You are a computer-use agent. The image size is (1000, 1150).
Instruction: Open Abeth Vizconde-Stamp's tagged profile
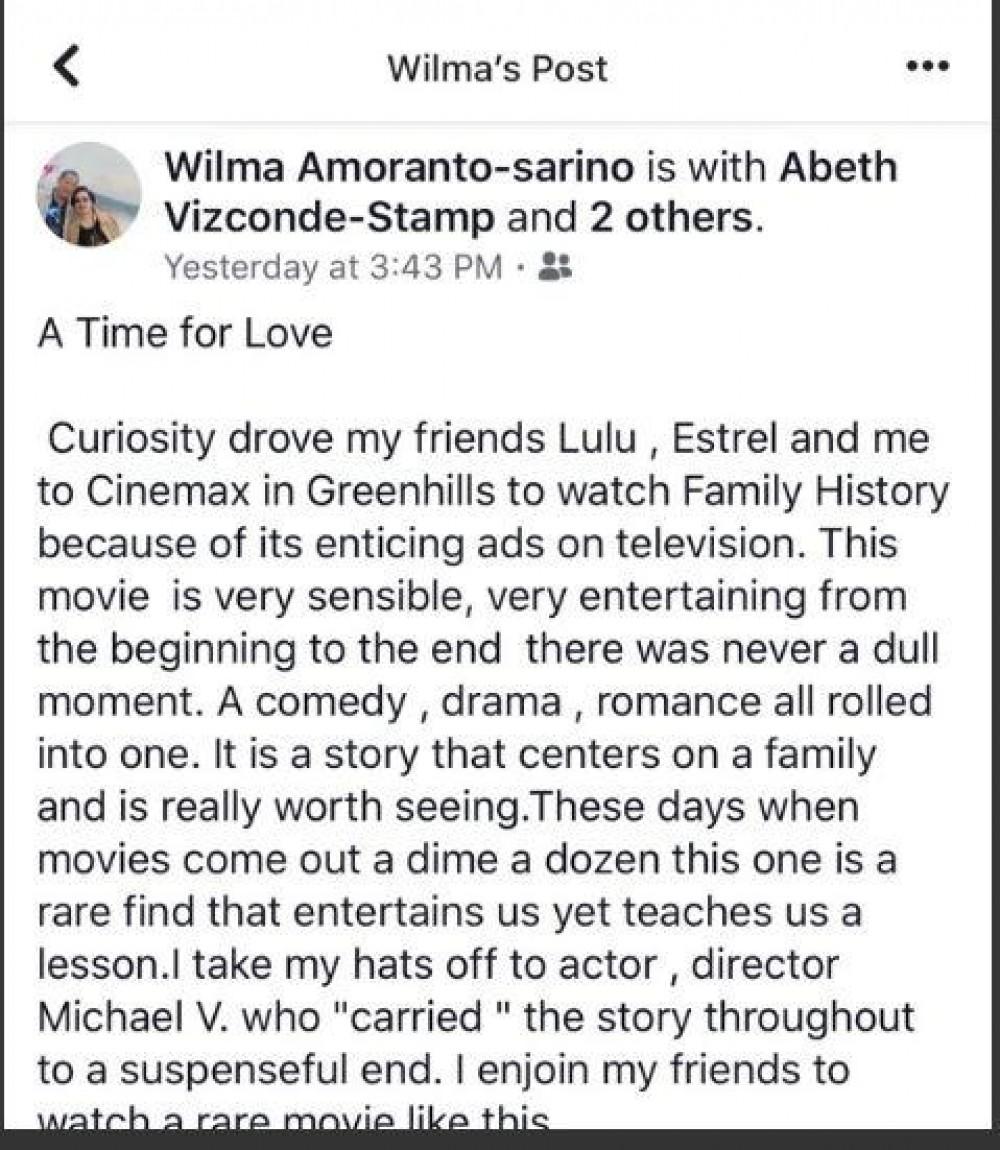click(330, 217)
